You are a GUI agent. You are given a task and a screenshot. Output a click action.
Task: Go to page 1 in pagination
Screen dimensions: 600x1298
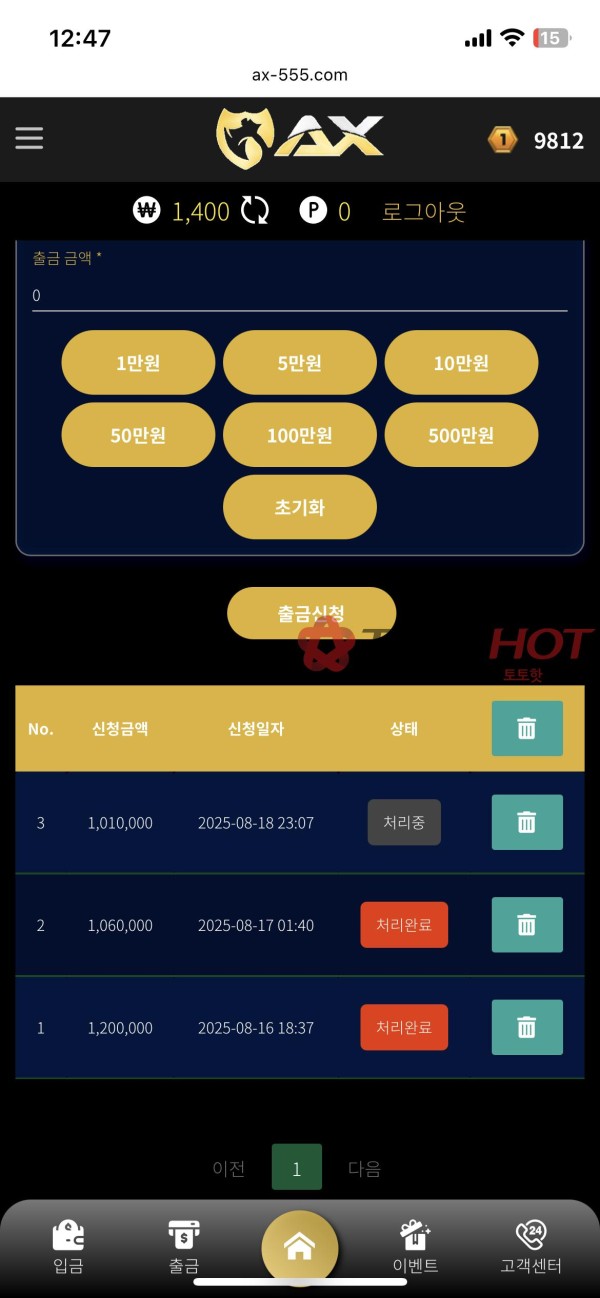[x=296, y=1167]
